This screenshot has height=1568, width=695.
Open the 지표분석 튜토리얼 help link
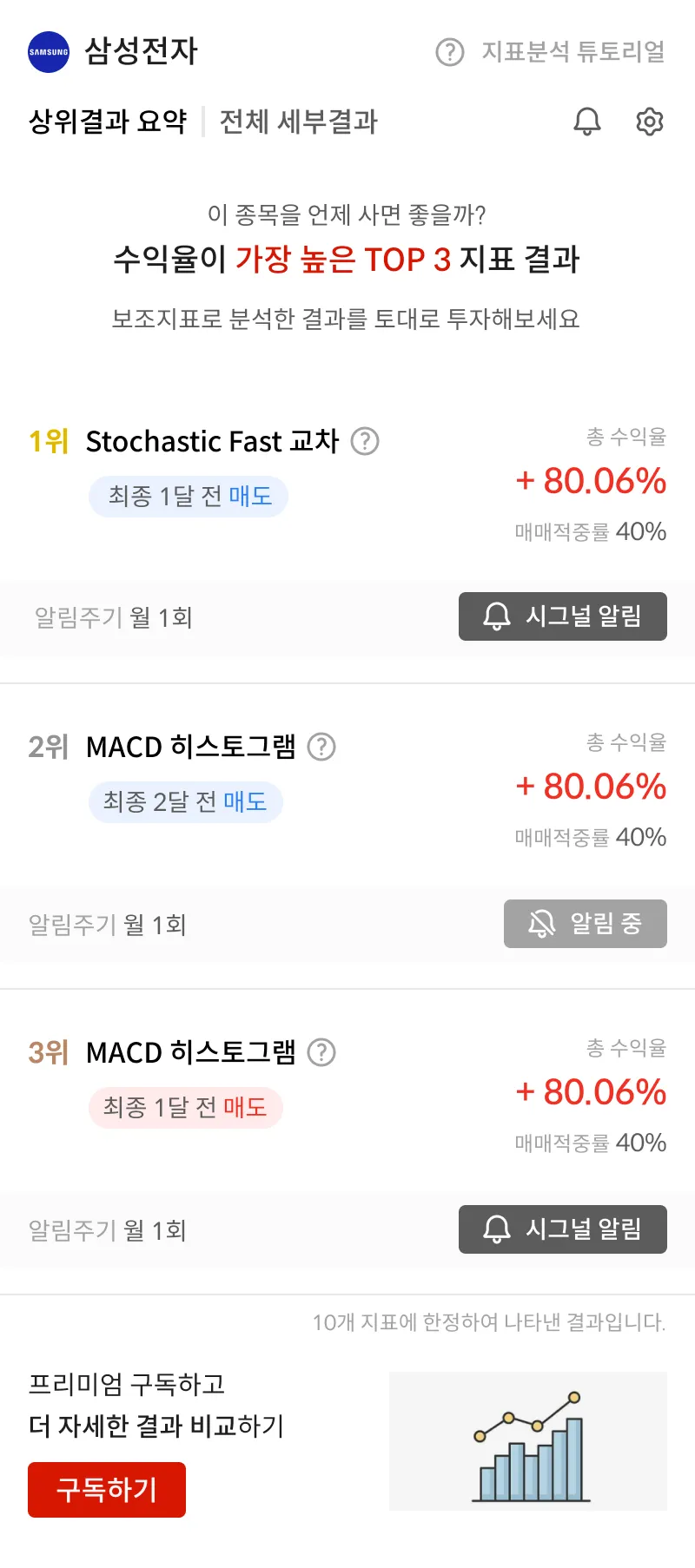[551, 52]
